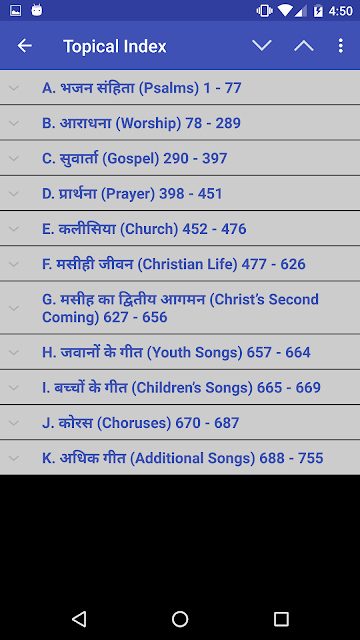Expand the Prayer 398 - 451 section
Screen dimensions: 360x640
pos(180,193)
